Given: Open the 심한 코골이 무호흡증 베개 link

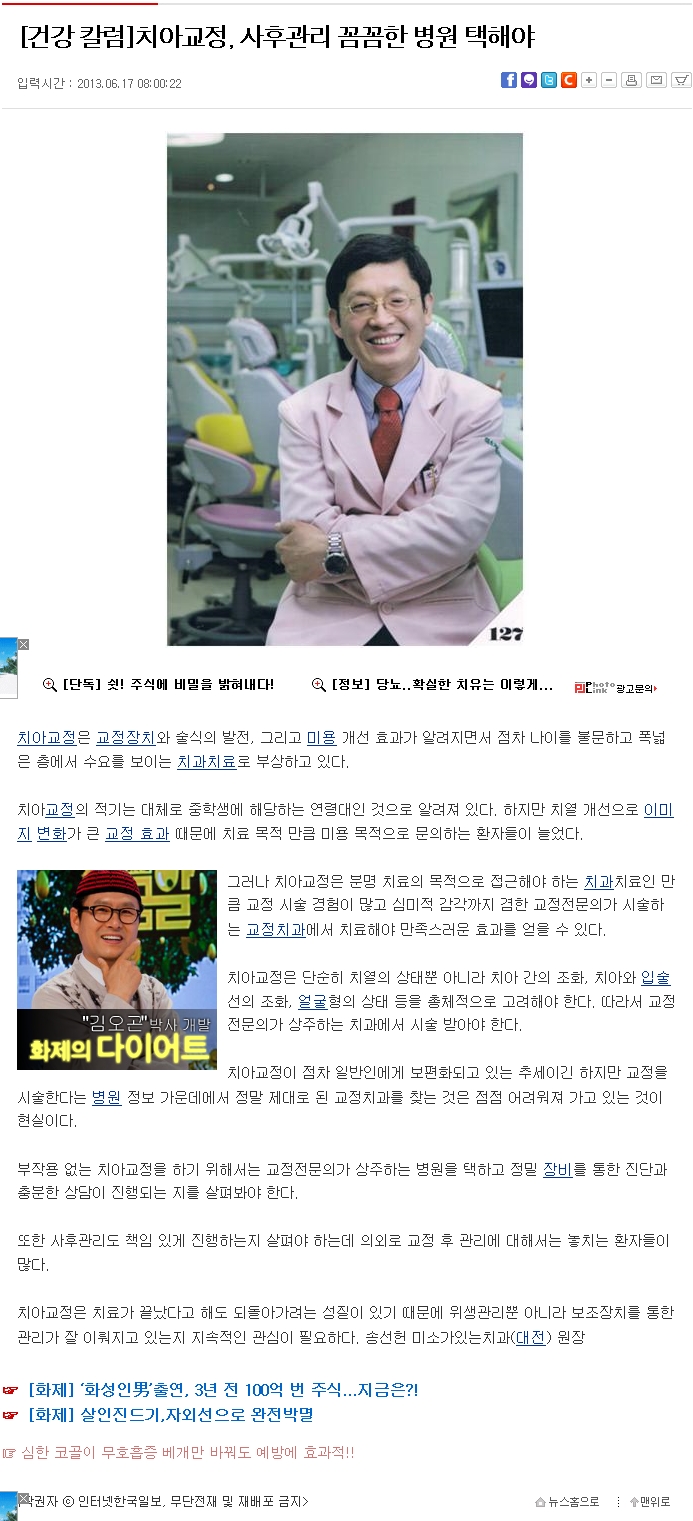Looking at the screenshot, I should point(186,1452).
